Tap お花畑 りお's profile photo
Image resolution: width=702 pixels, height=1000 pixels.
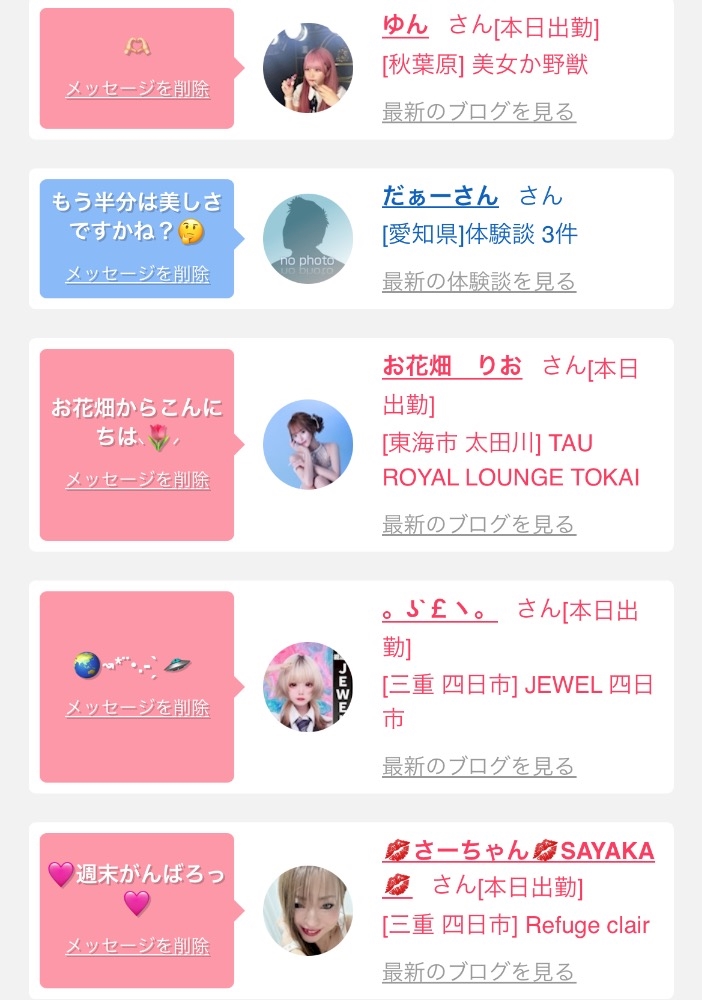pos(307,445)
